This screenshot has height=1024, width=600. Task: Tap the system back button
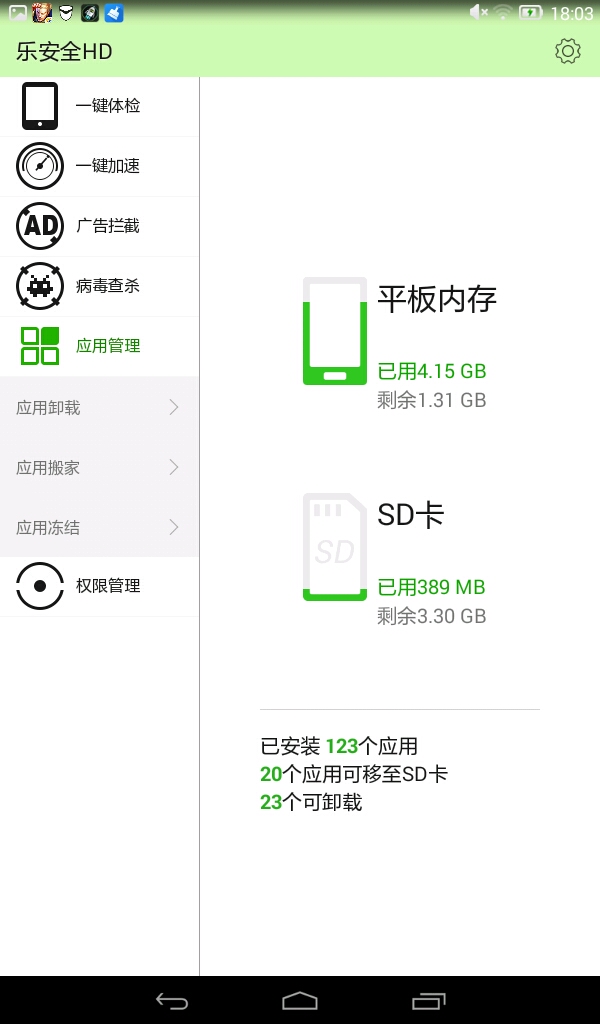172,1001
